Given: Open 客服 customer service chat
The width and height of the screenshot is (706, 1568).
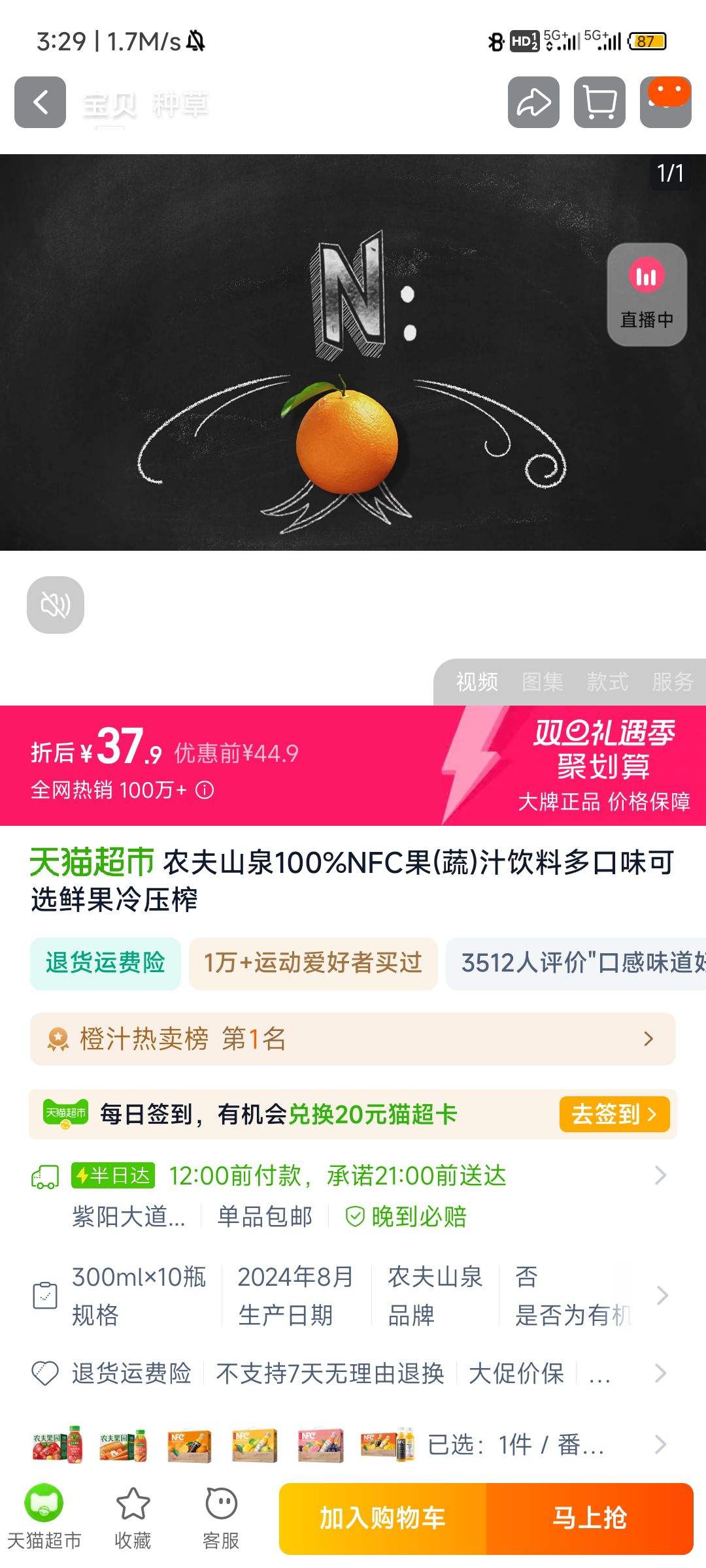Looking at the screenshot, I should [220, 1516].
